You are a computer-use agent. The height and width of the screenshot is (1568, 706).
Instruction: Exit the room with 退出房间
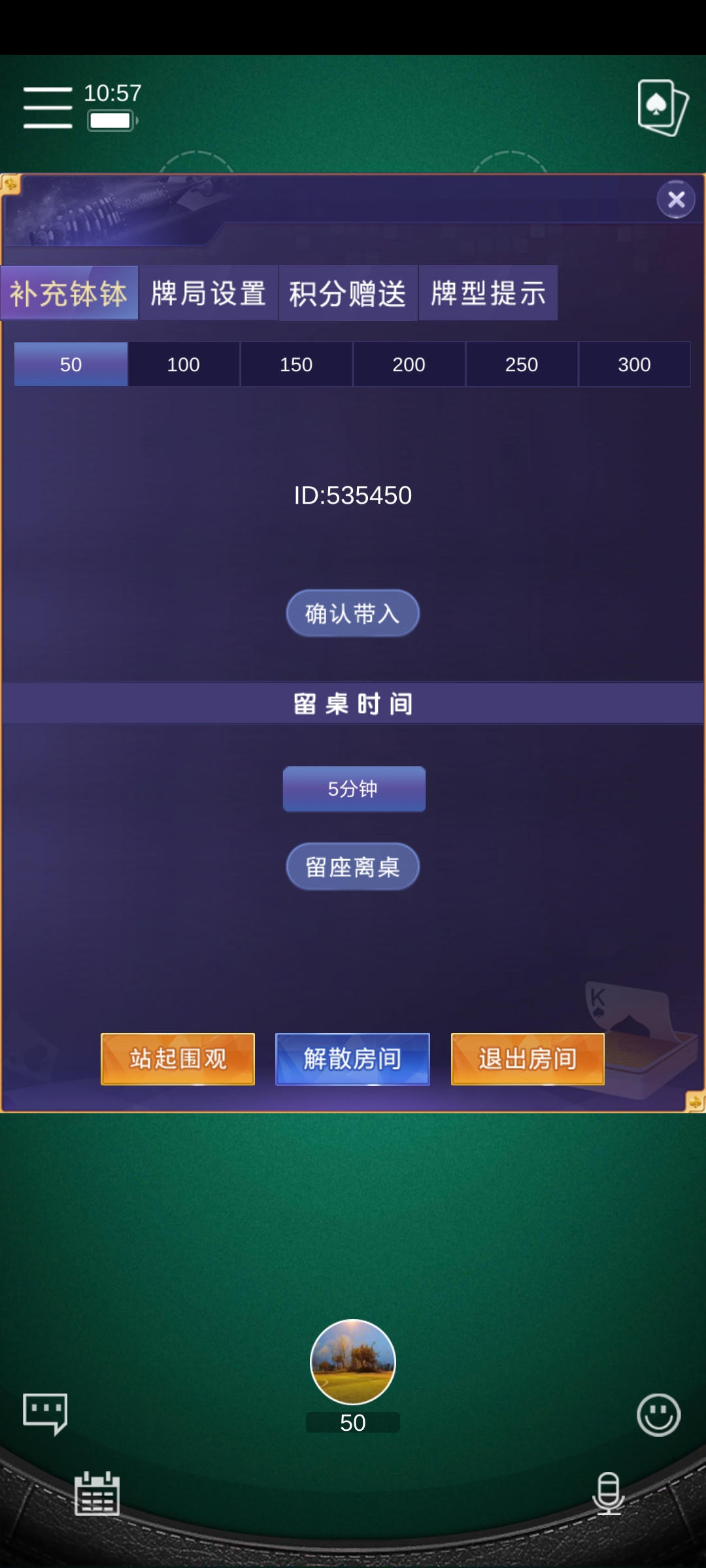(528, 1059)
